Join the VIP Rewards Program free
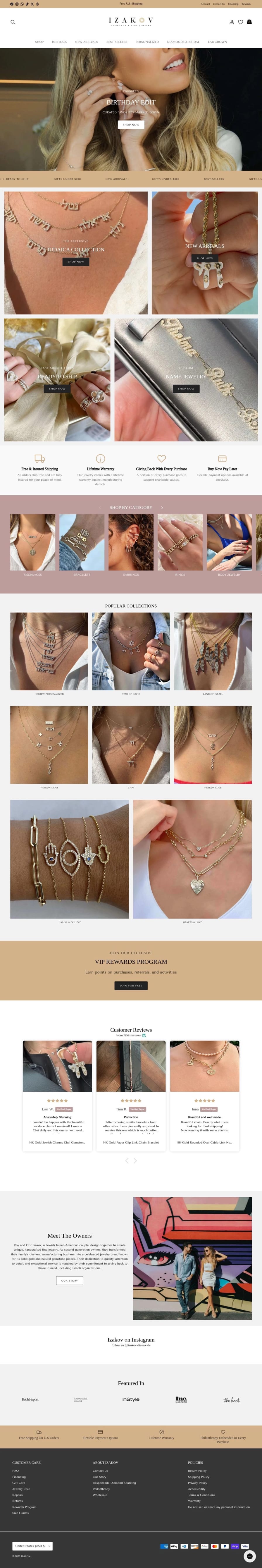Viewport: 262px width, 1568px height. [x=131, y=986]
